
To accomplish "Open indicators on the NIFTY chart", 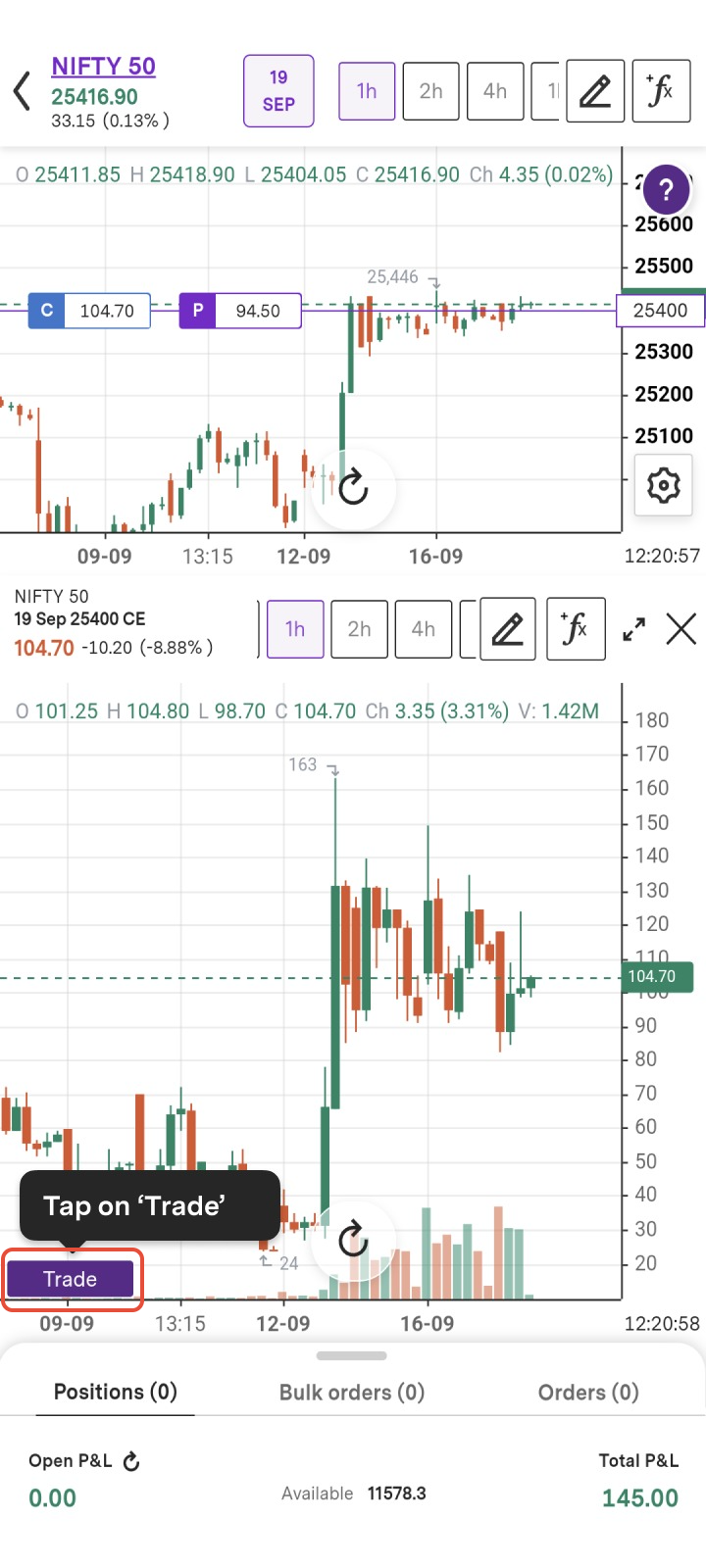I will click(661, 90).
